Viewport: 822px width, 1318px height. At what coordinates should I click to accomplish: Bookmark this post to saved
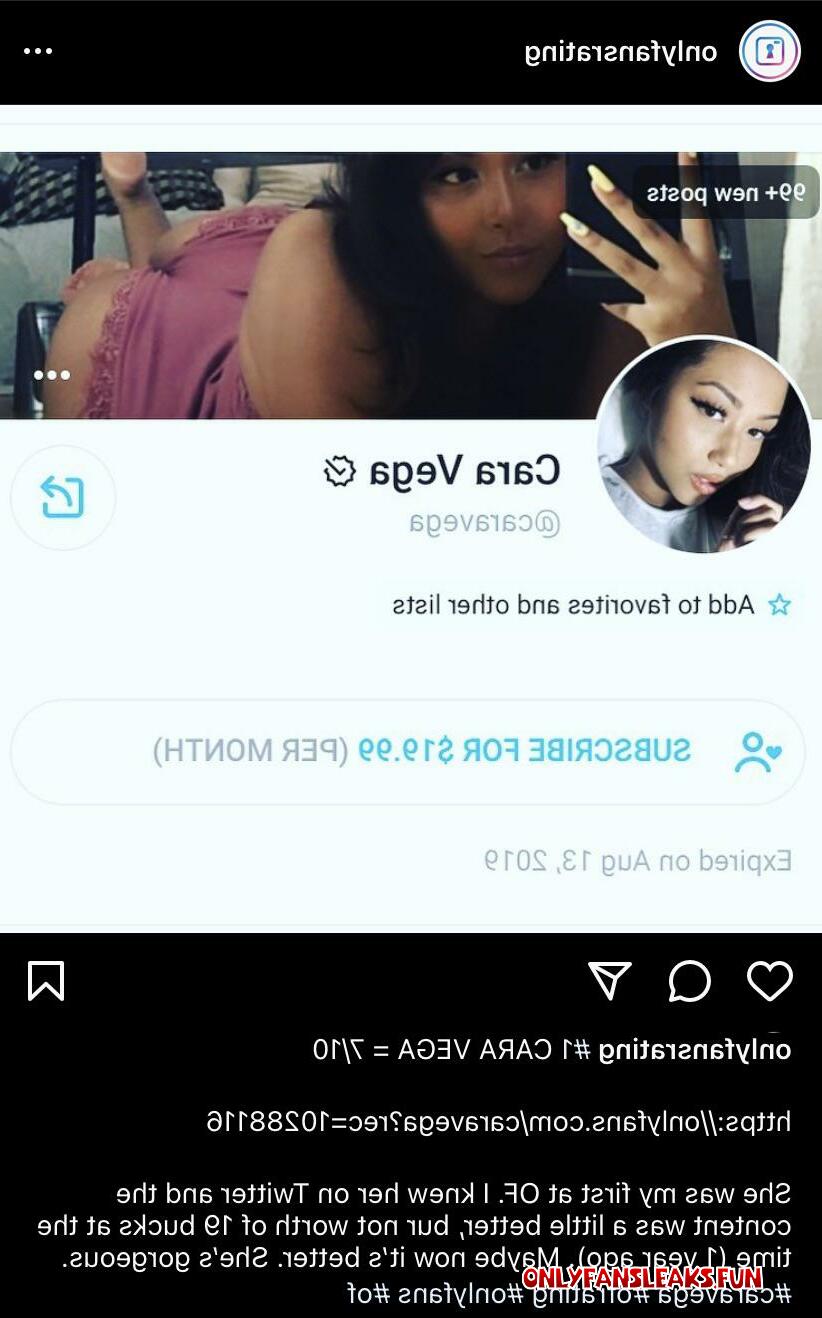pos(46,981)
